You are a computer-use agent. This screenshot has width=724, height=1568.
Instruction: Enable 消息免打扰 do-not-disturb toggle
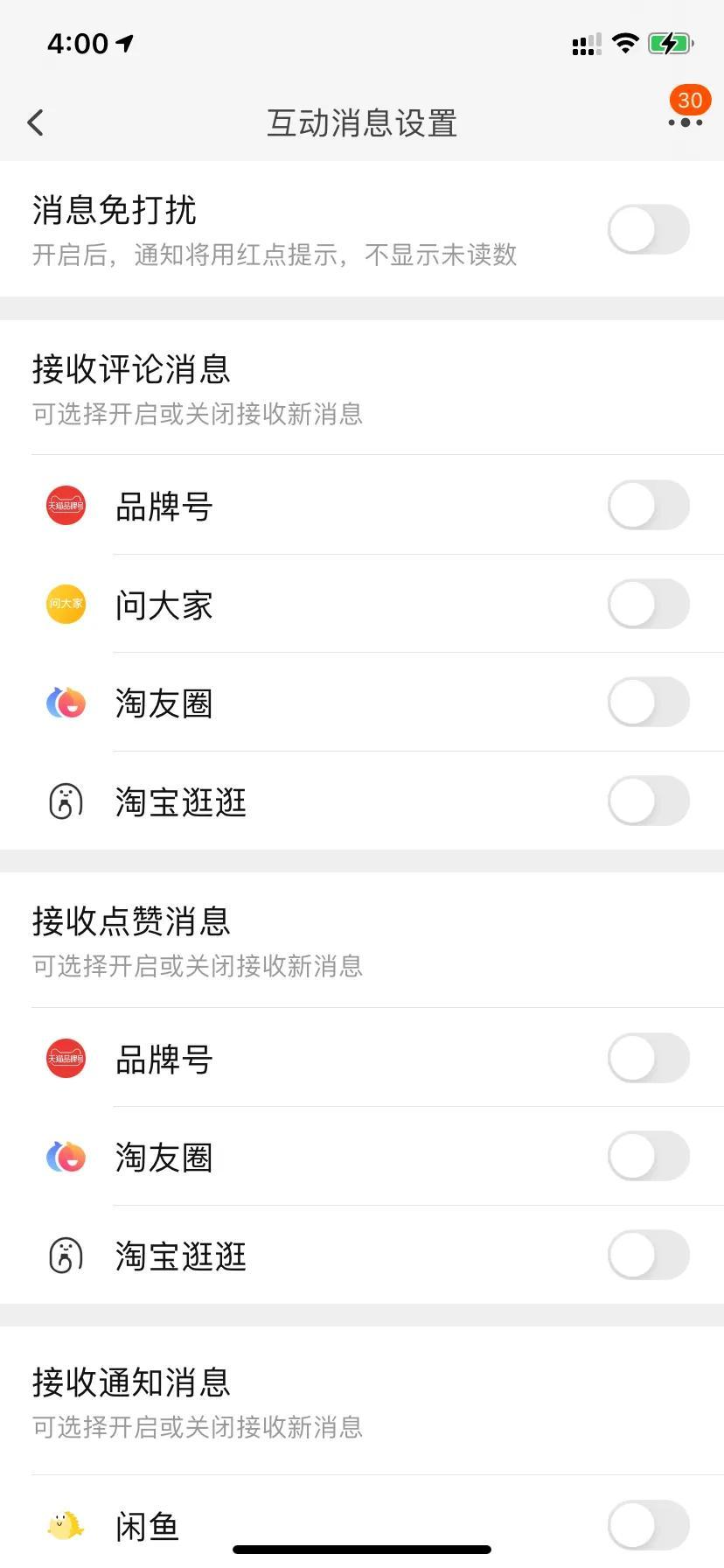(x=648, y=229)
